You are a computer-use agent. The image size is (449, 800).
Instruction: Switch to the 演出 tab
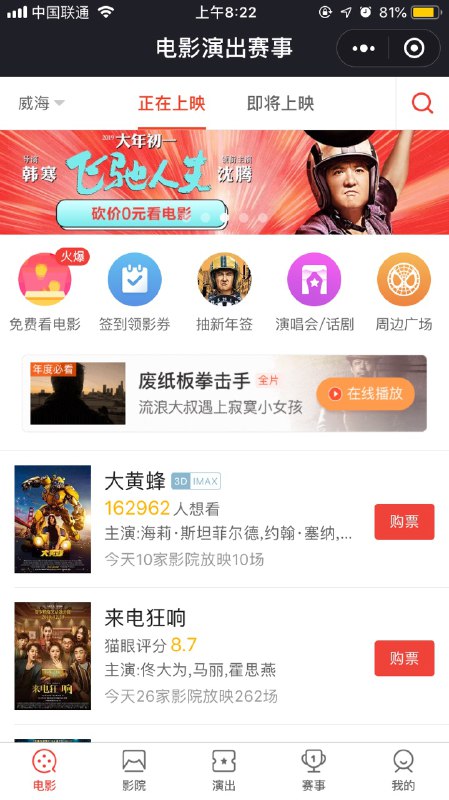click(224, 770)
